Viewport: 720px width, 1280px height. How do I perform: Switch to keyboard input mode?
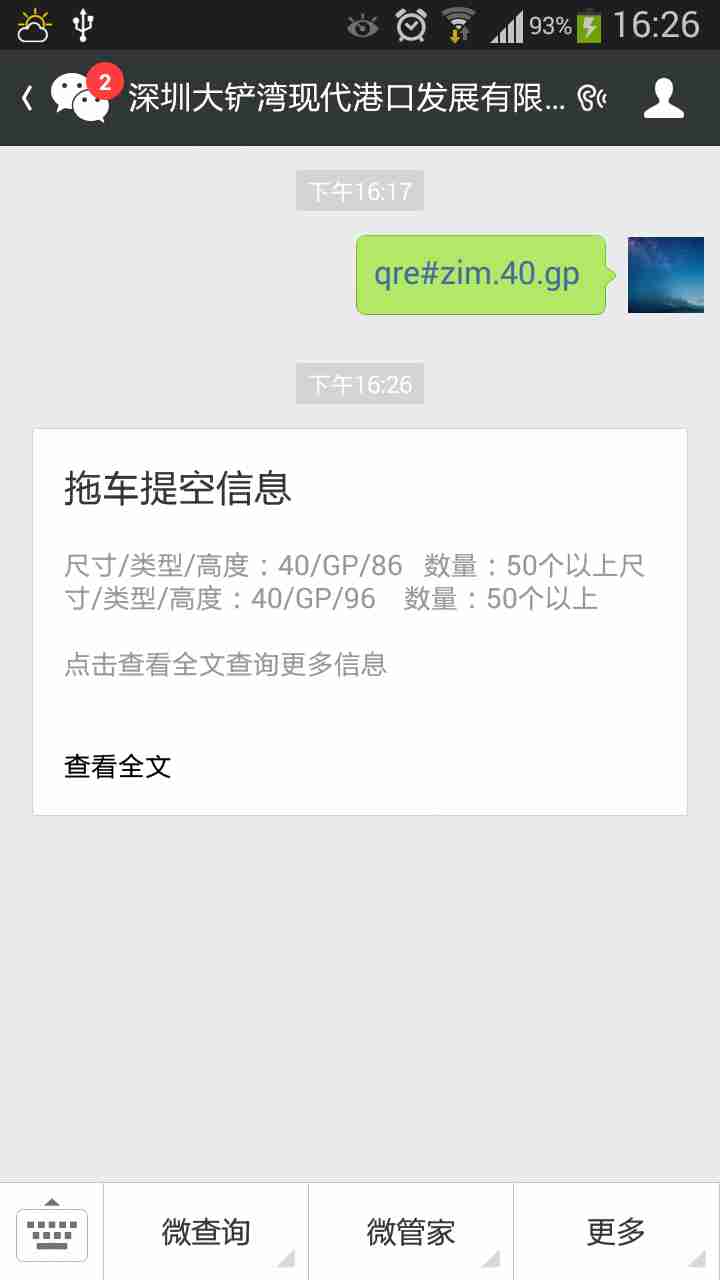[52, 1232]
